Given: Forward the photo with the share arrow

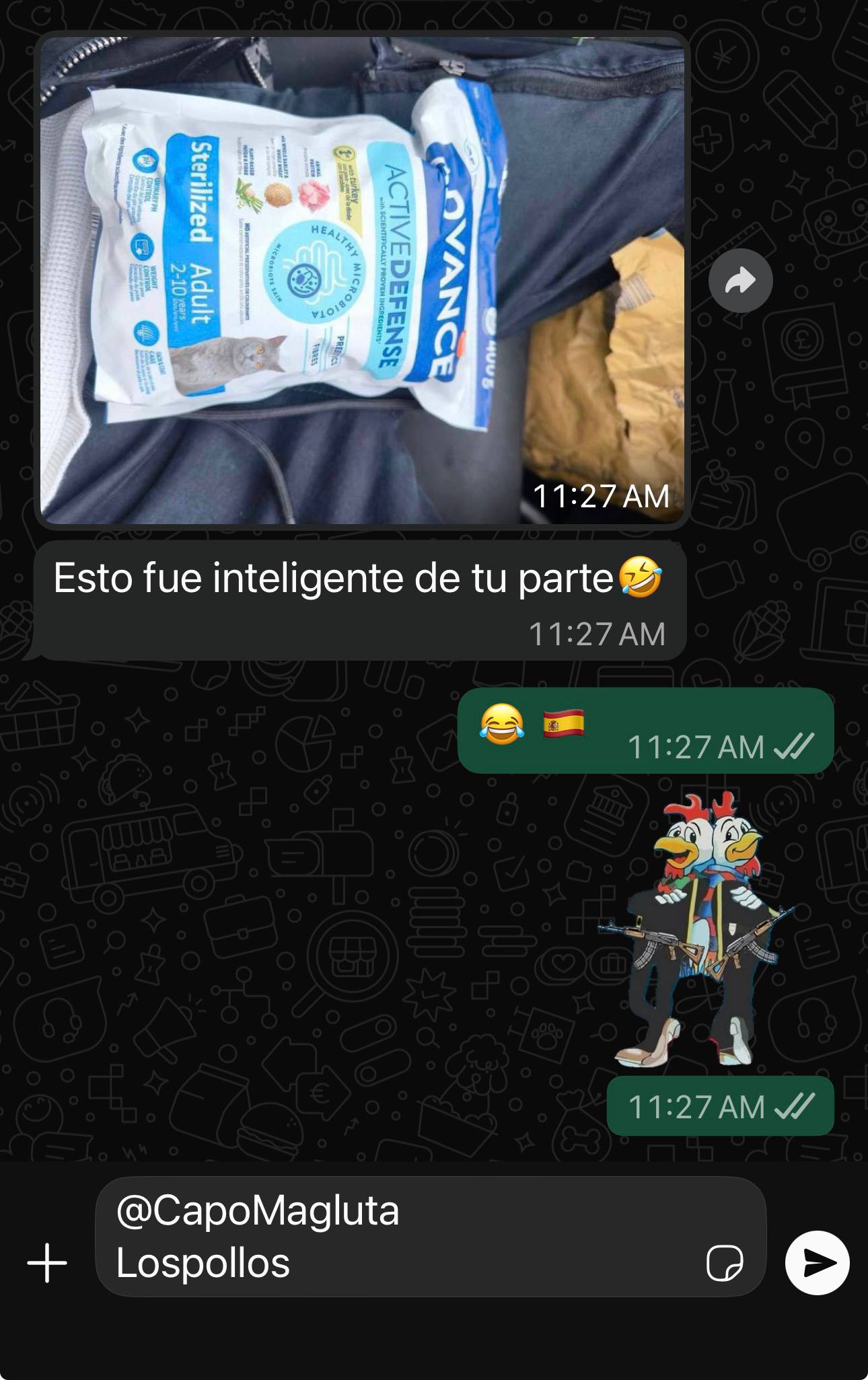Looking at the screenshot, I should (x=740, y=281).
